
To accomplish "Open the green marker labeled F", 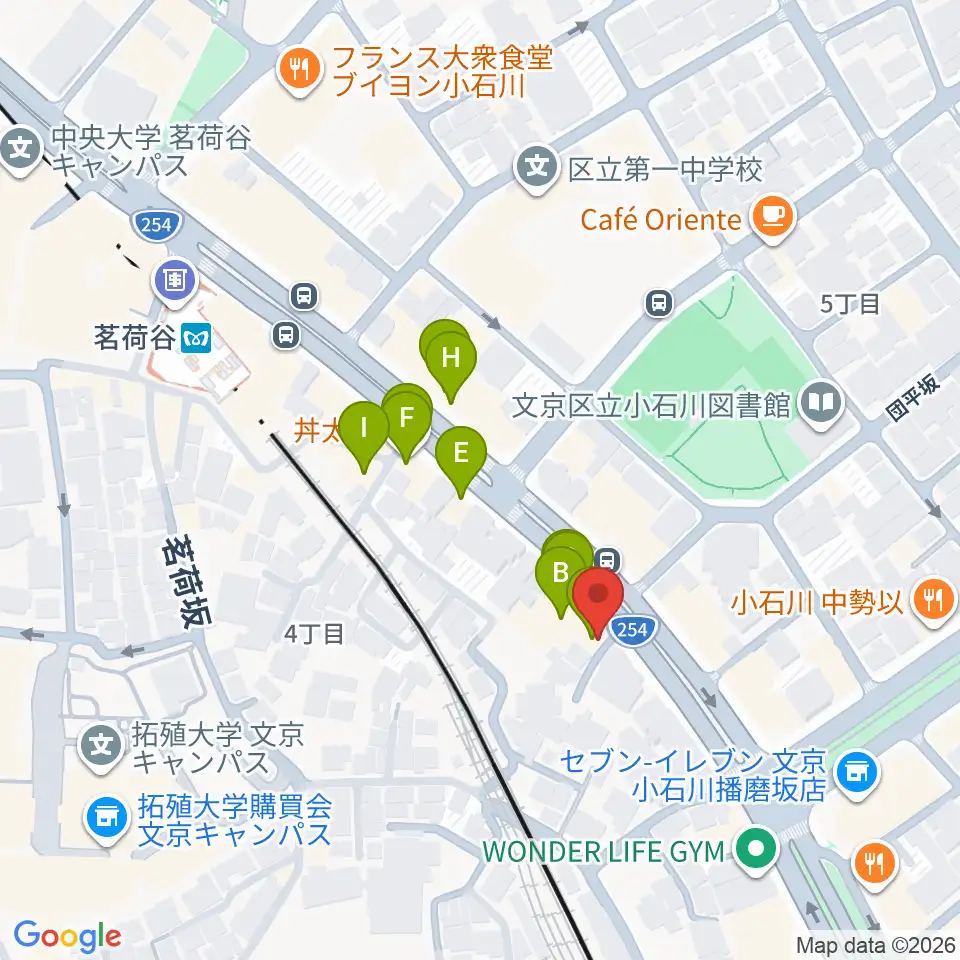I will [x=406, y=418].
